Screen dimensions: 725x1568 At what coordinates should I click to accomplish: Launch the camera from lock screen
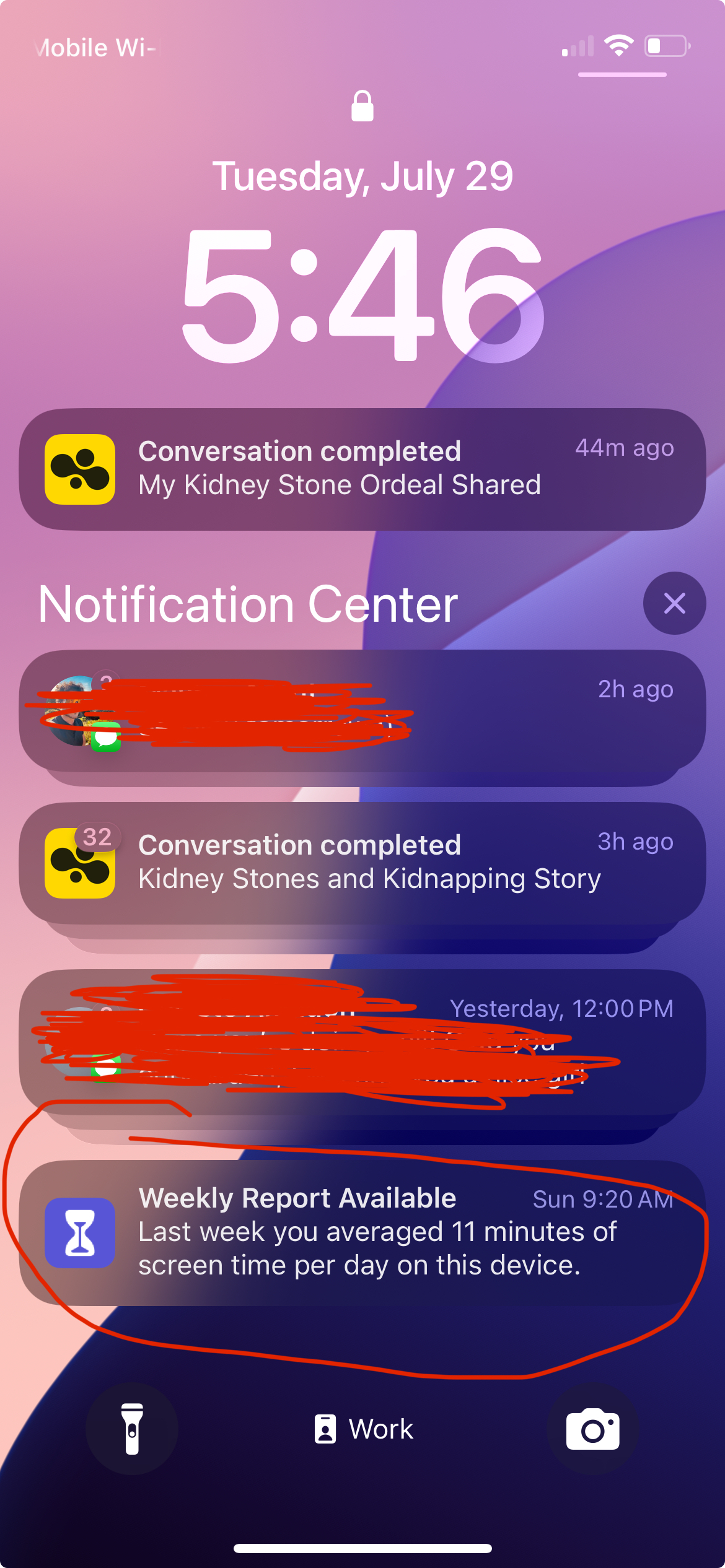pyautogui.click(x=592, y=1429)
